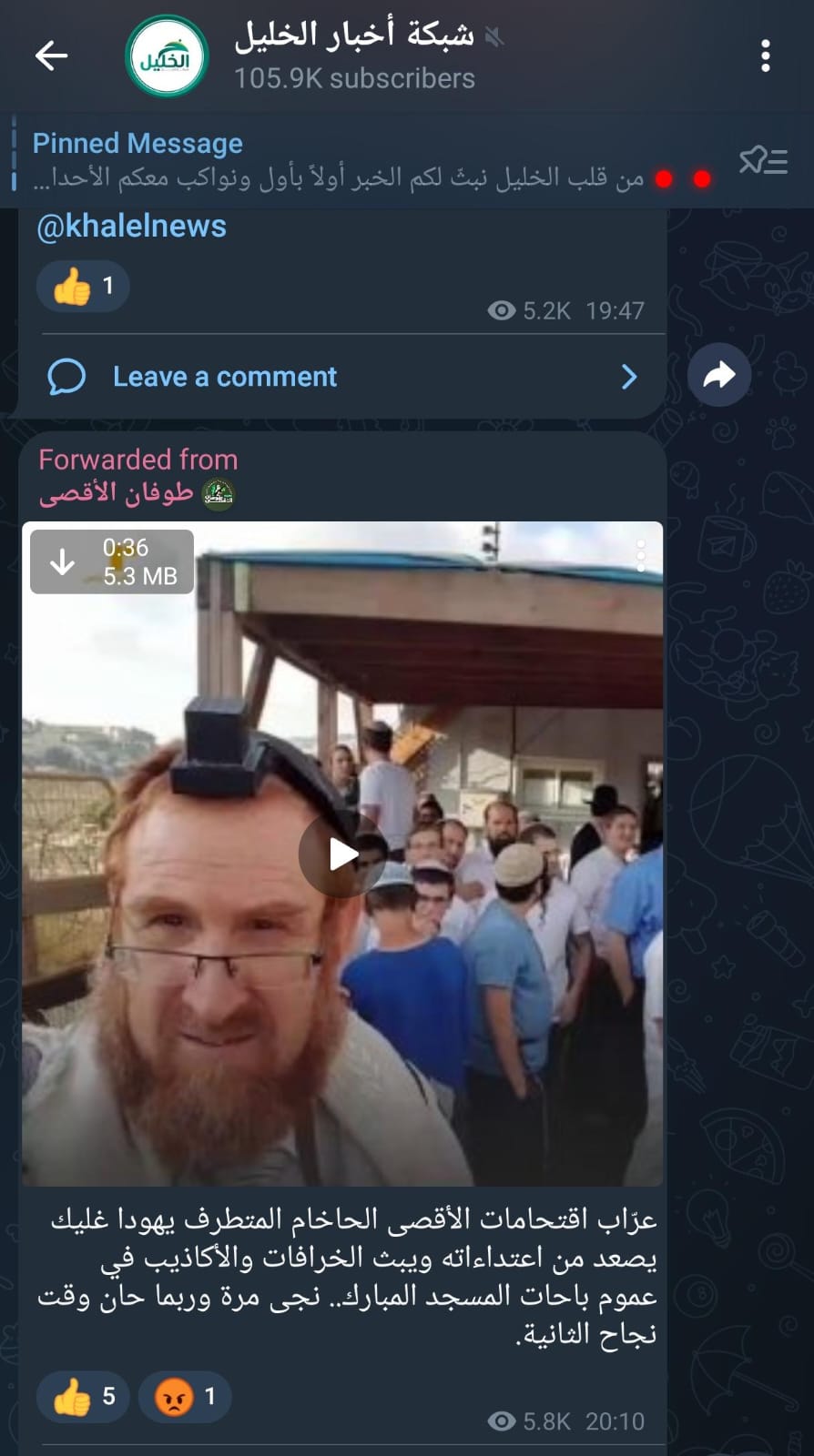The width and height of the screenshot is (814, 1456).
Task: React with thumbs-up on the 20:10 post
Action: (x=83, y=1397)
